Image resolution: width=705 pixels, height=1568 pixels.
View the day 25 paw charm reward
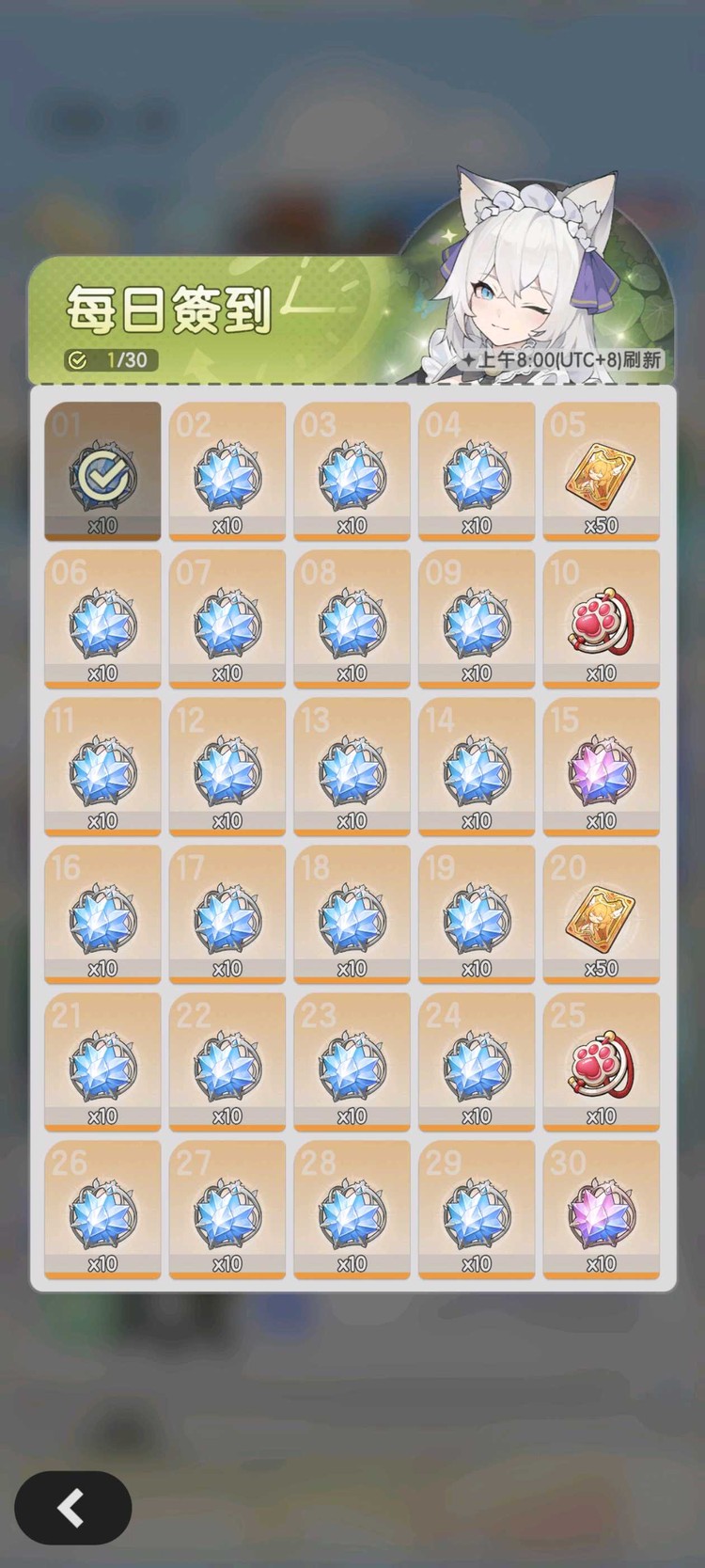(601, 1062)
